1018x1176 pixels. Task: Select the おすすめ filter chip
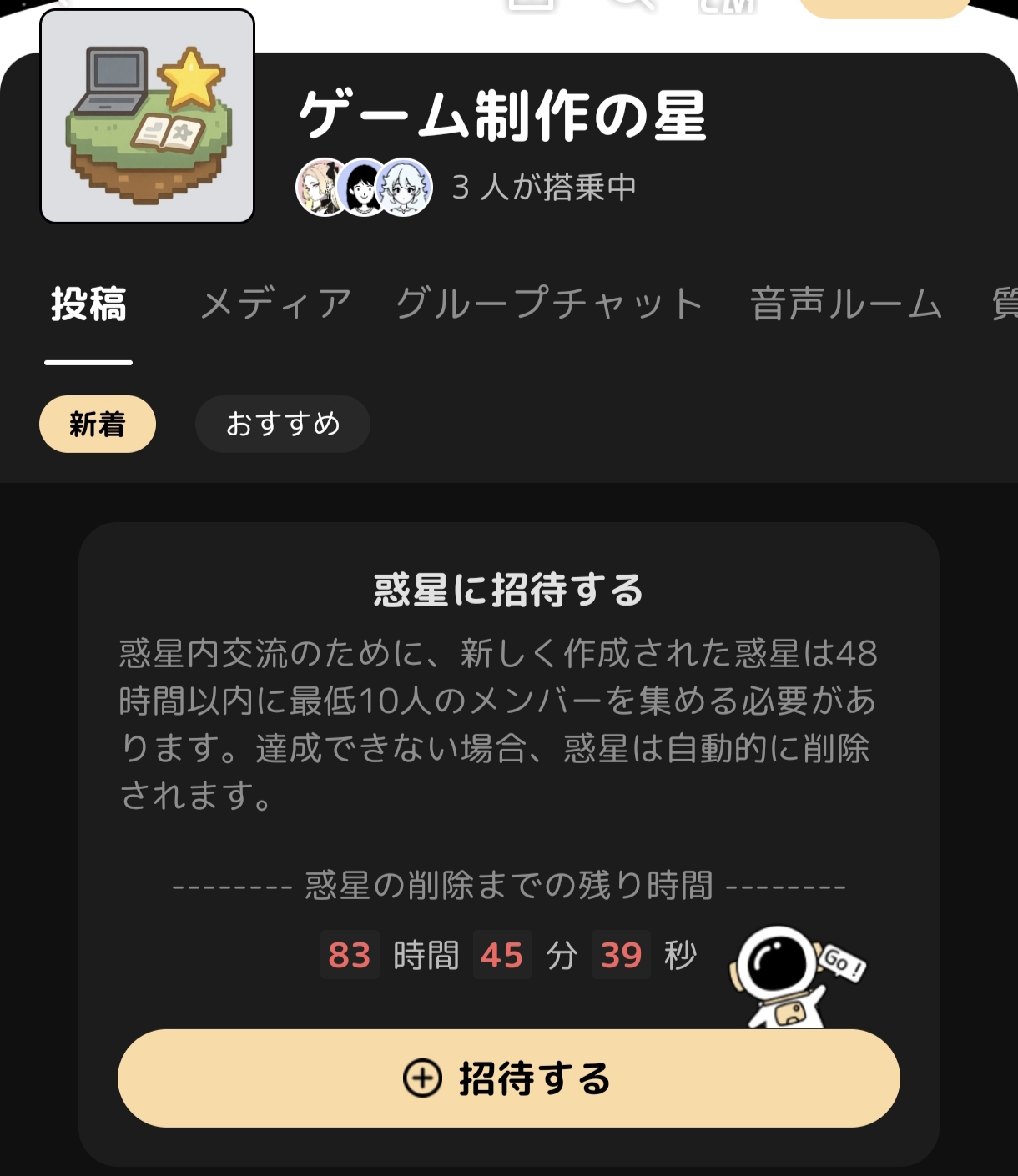click(283, 425)
